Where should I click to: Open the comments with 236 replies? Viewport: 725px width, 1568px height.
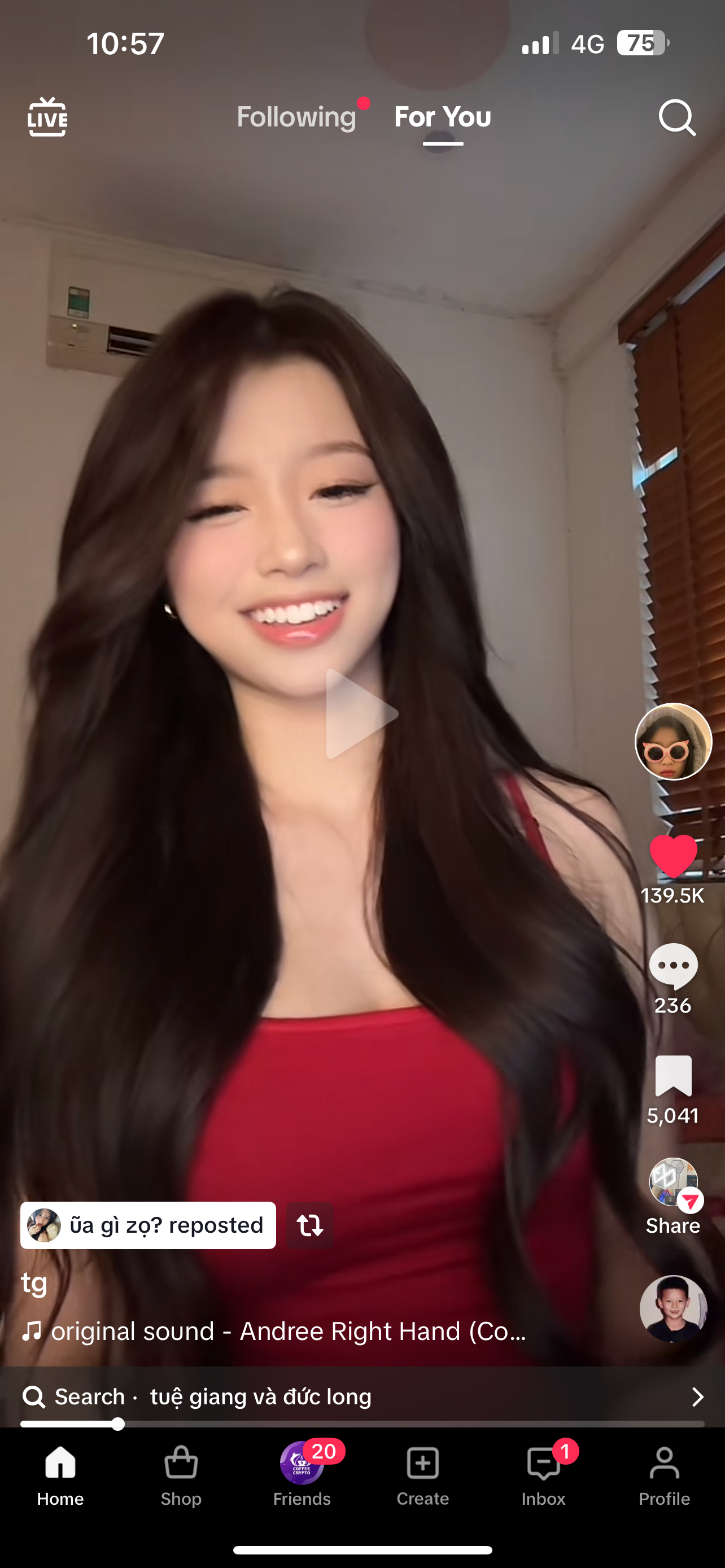[672, 967]
